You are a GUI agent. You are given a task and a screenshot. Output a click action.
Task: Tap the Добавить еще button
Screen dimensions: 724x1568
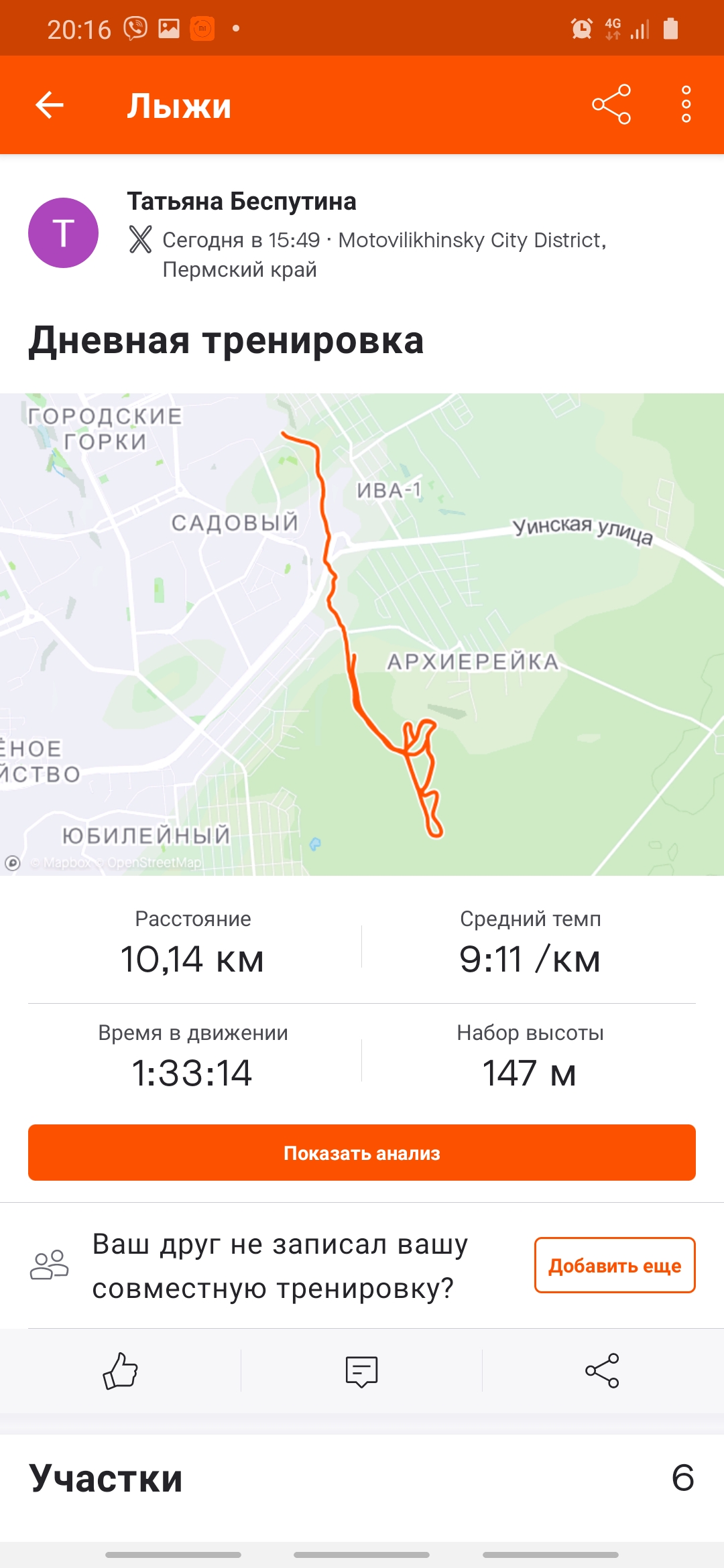point(614,1265)
